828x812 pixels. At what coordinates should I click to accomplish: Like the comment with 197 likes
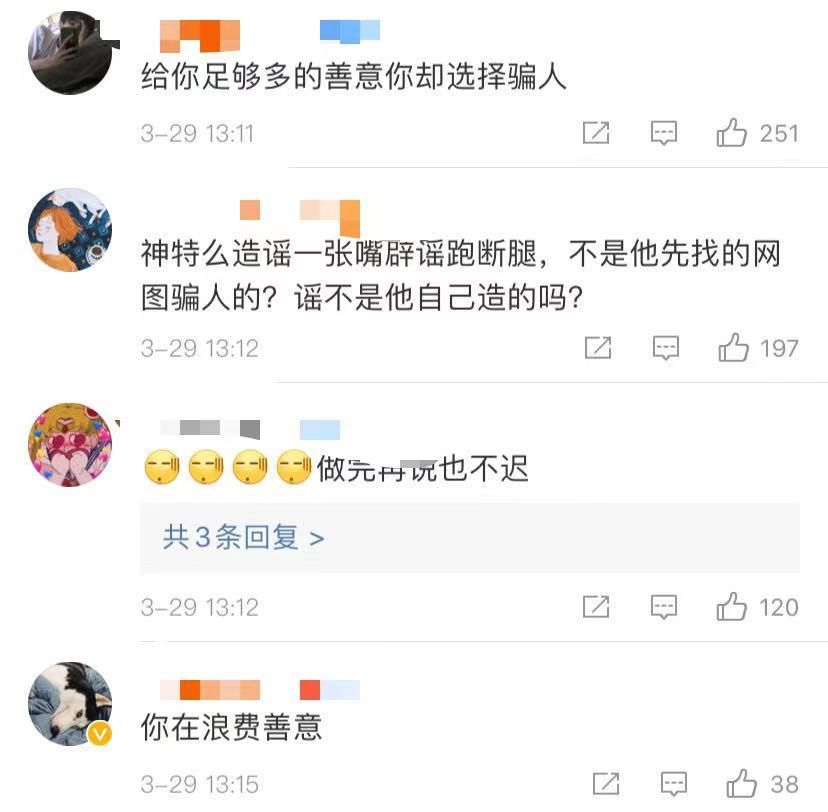click(733, 348)
